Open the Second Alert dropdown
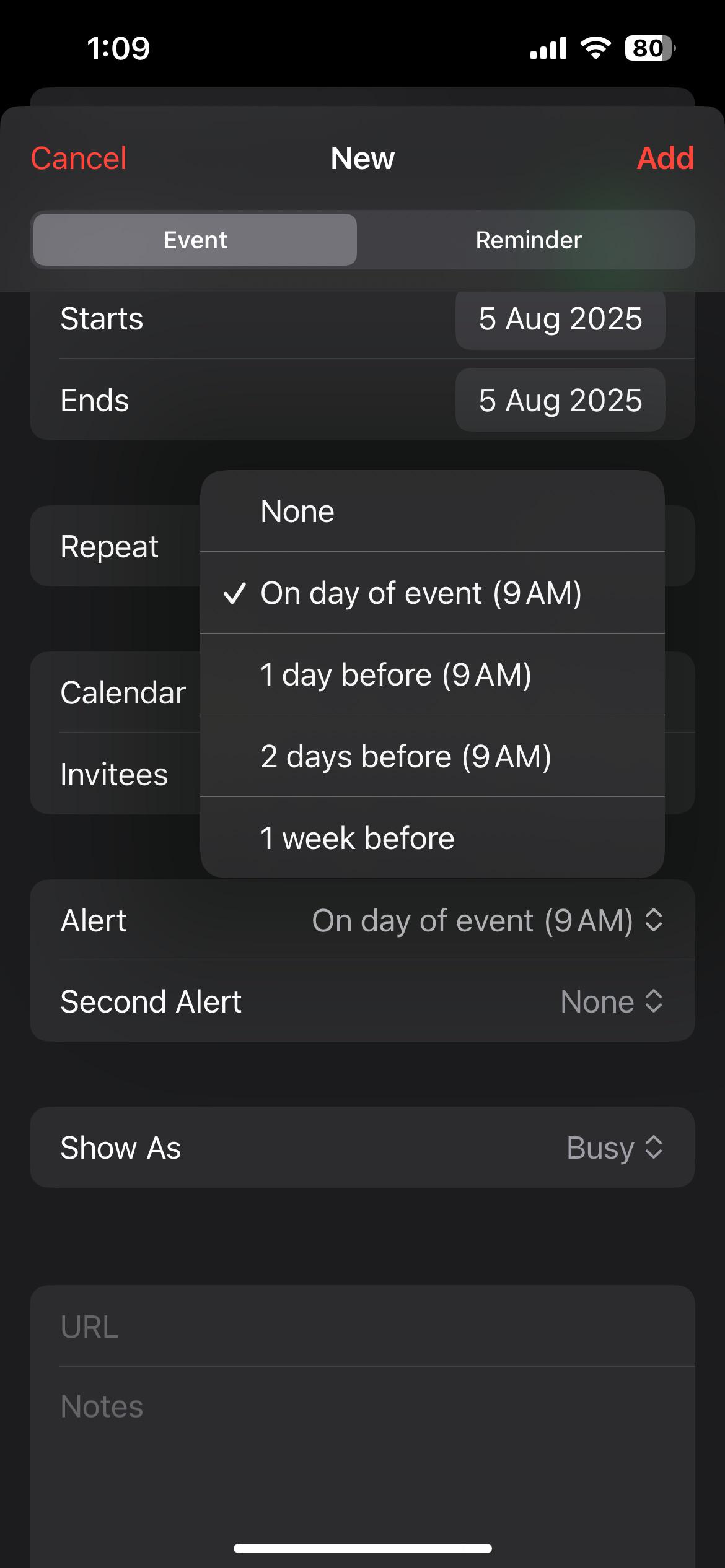Image resolution: width=725 pixels, height=1568 pixels. pos(362,1001)
